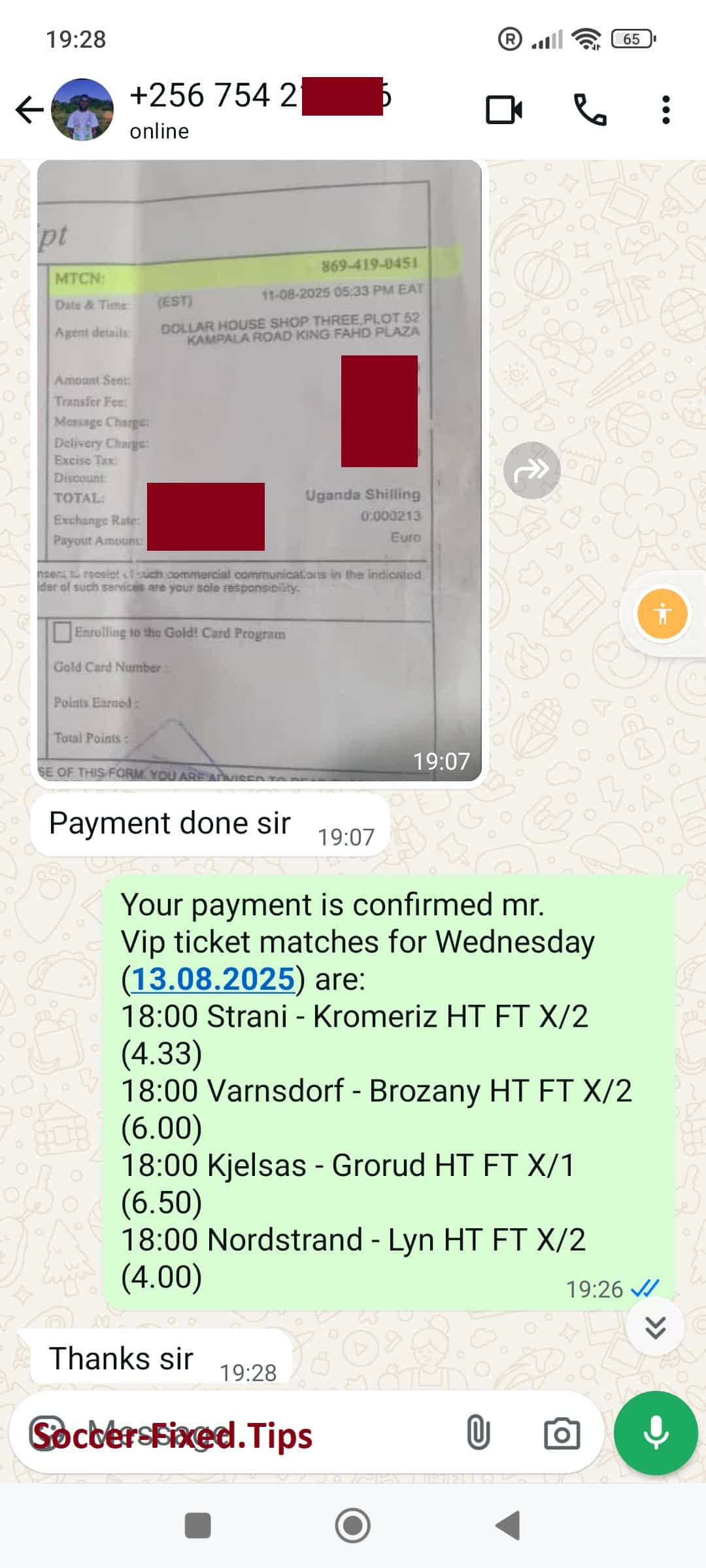The image size is (706, 1568).
Task: Tap the orange accessibility floating button
Action: [662, 614]
